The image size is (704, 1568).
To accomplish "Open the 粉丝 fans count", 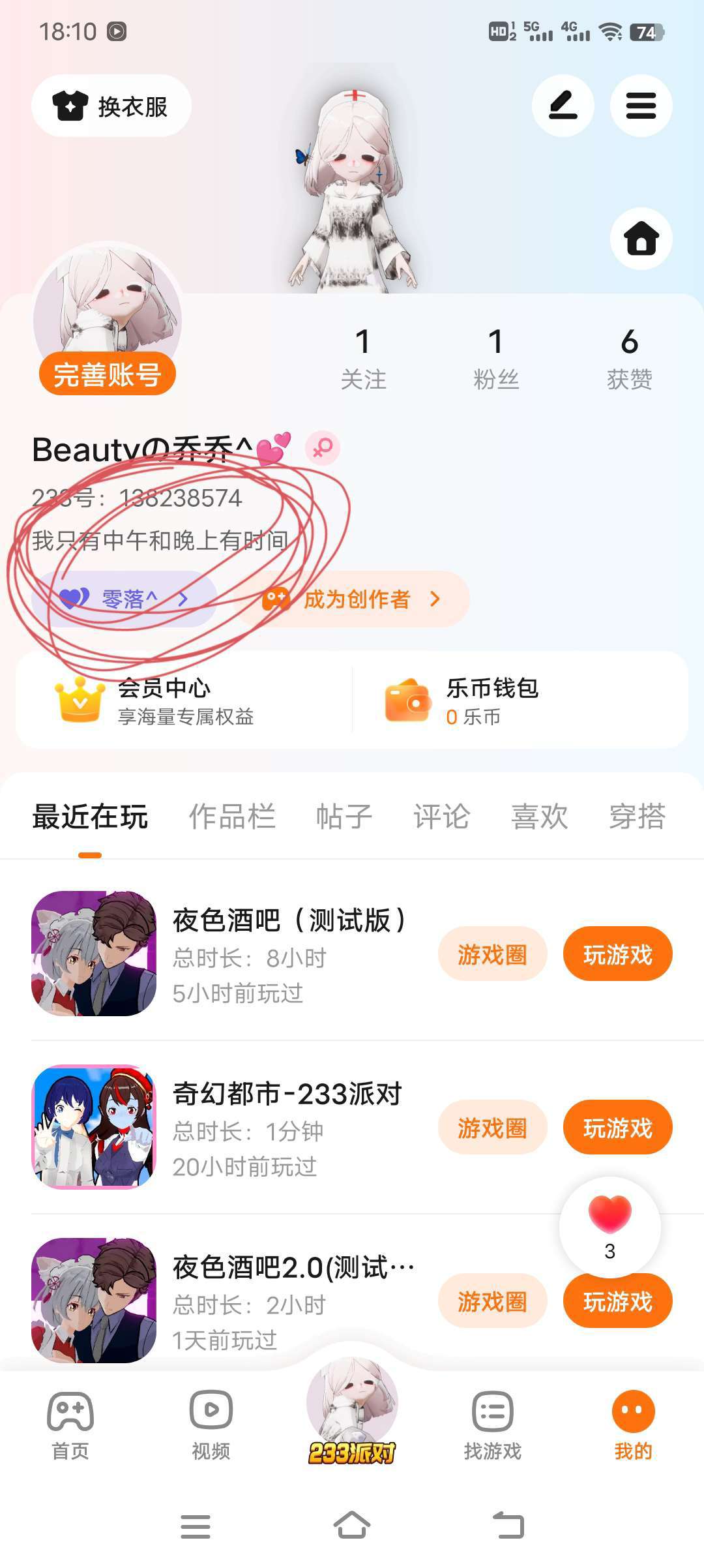I will 496,359.
